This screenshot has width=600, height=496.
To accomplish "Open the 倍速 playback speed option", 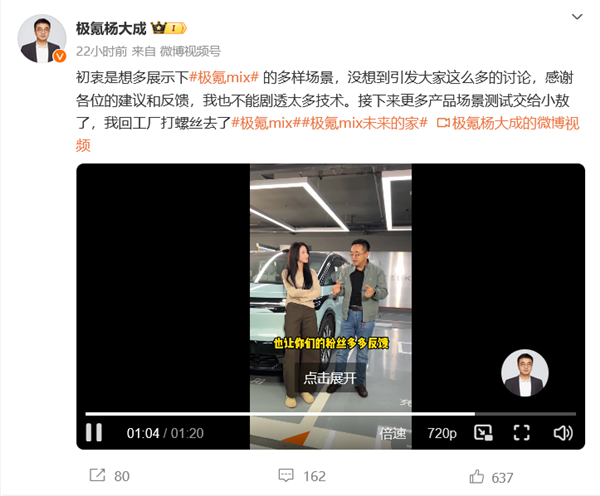I will tap(393, 434).
